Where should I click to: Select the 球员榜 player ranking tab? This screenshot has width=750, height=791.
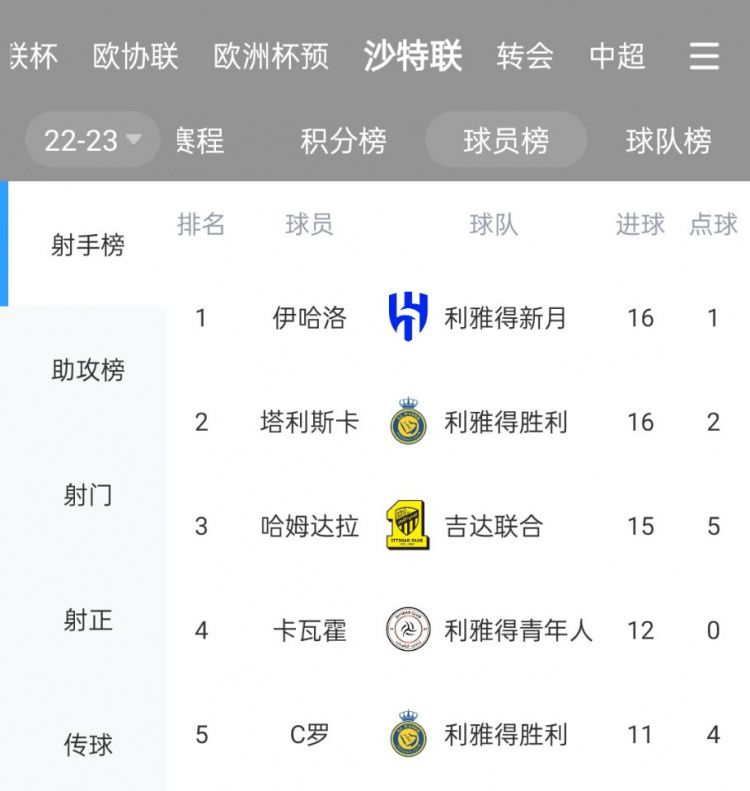506,141
